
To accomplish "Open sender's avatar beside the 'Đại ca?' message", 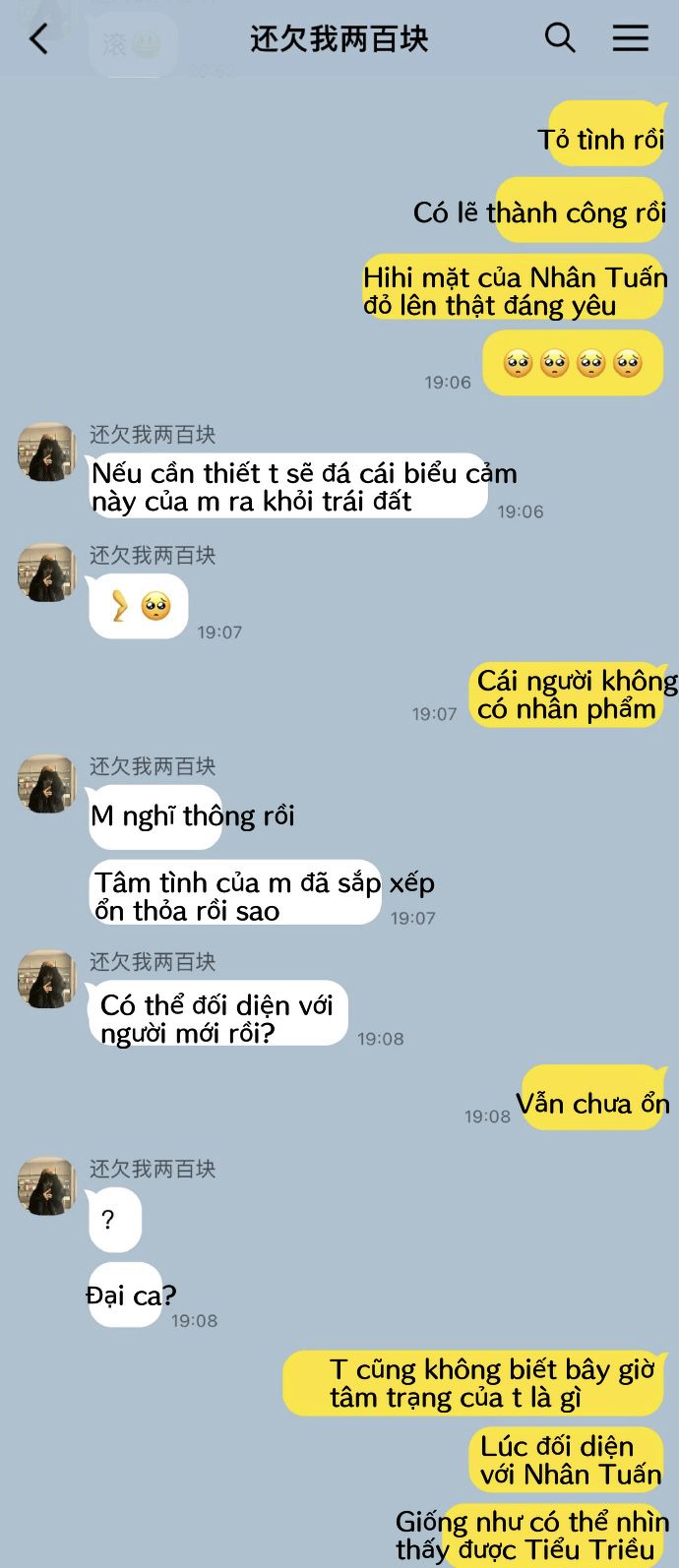I will (46, 1186).
